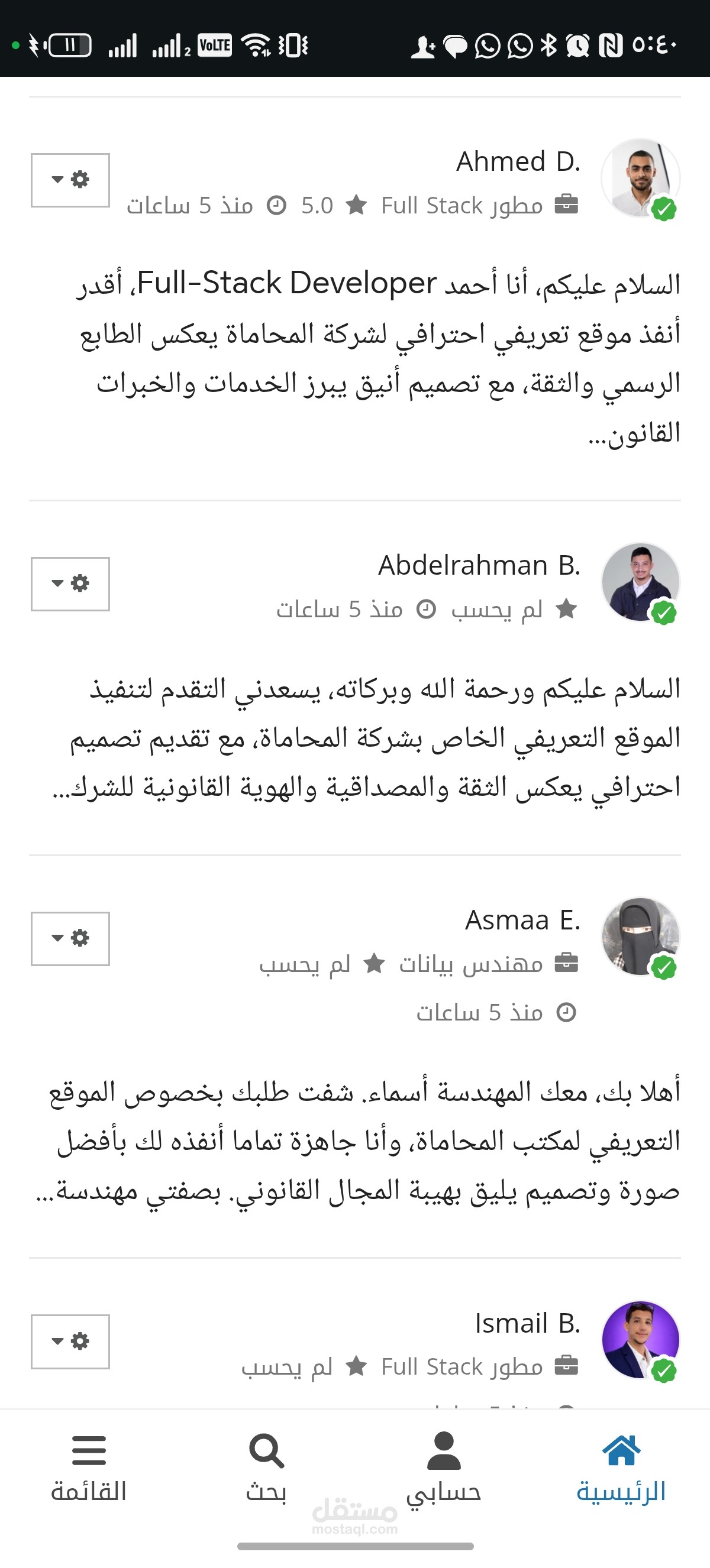Tap Asmaa E.'s profile picture

coord(640,936)
